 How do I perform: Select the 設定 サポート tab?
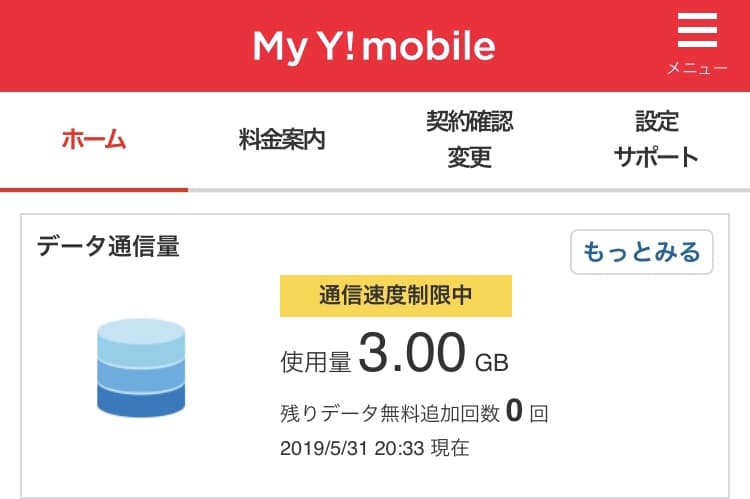(656, 140)
